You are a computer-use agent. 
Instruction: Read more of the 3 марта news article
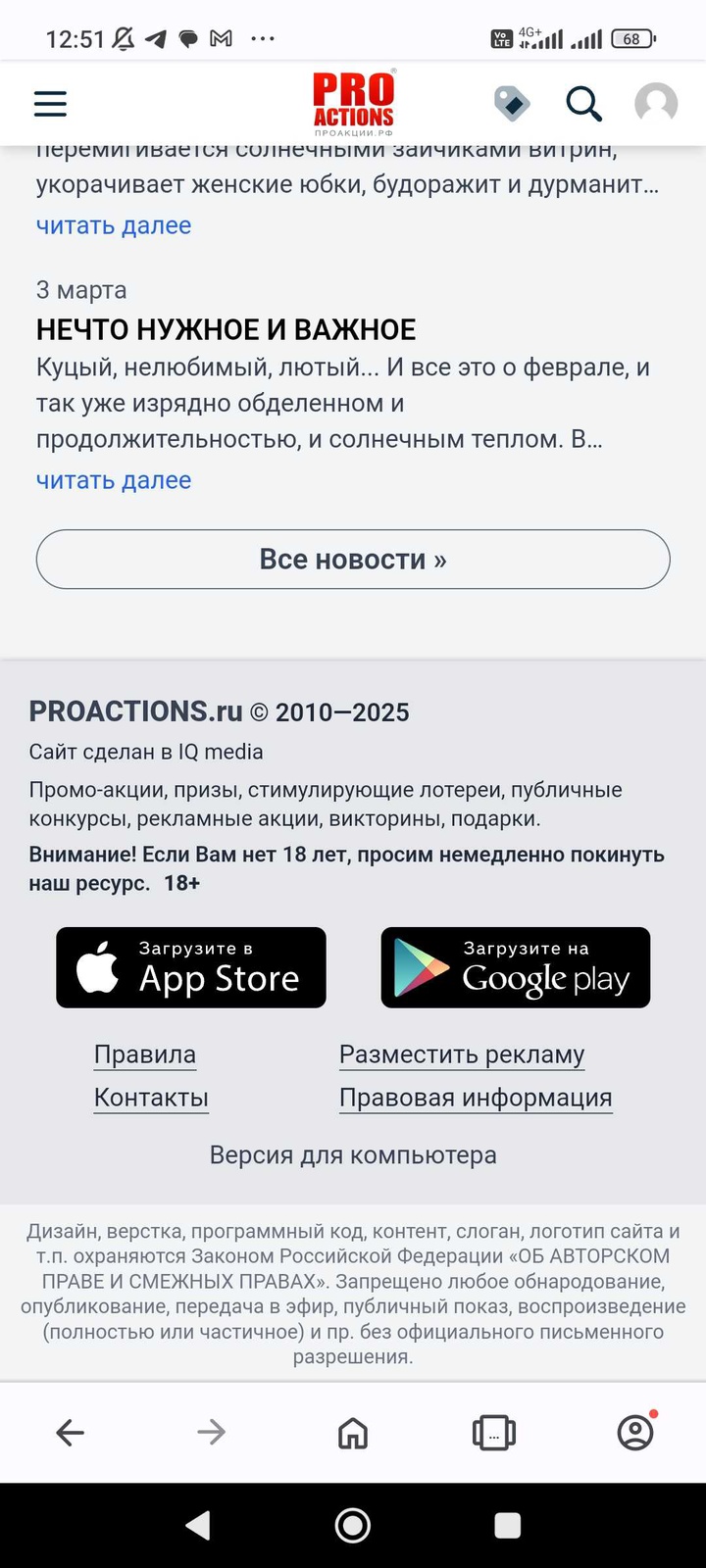(114, 480)
